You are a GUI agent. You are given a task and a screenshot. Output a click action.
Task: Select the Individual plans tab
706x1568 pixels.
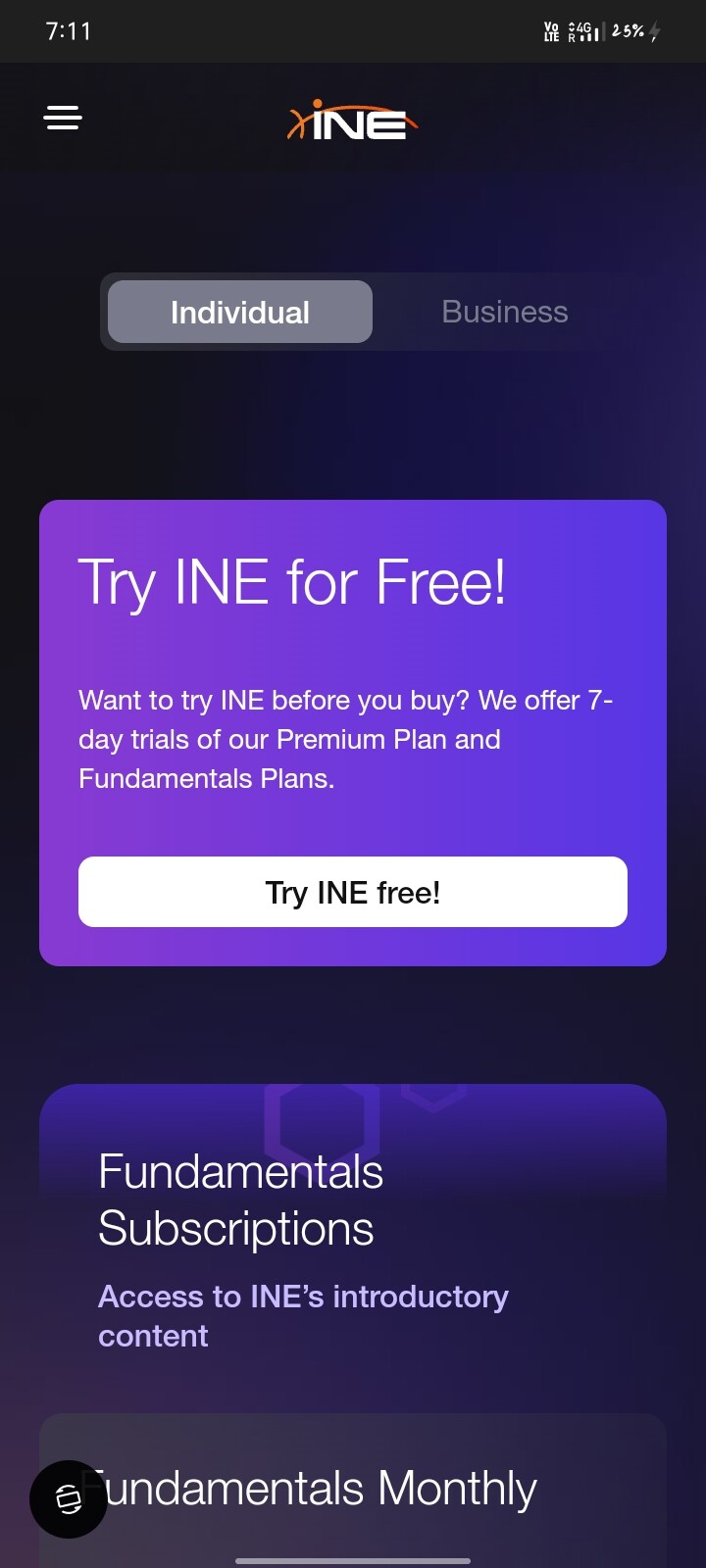[240, 313]
